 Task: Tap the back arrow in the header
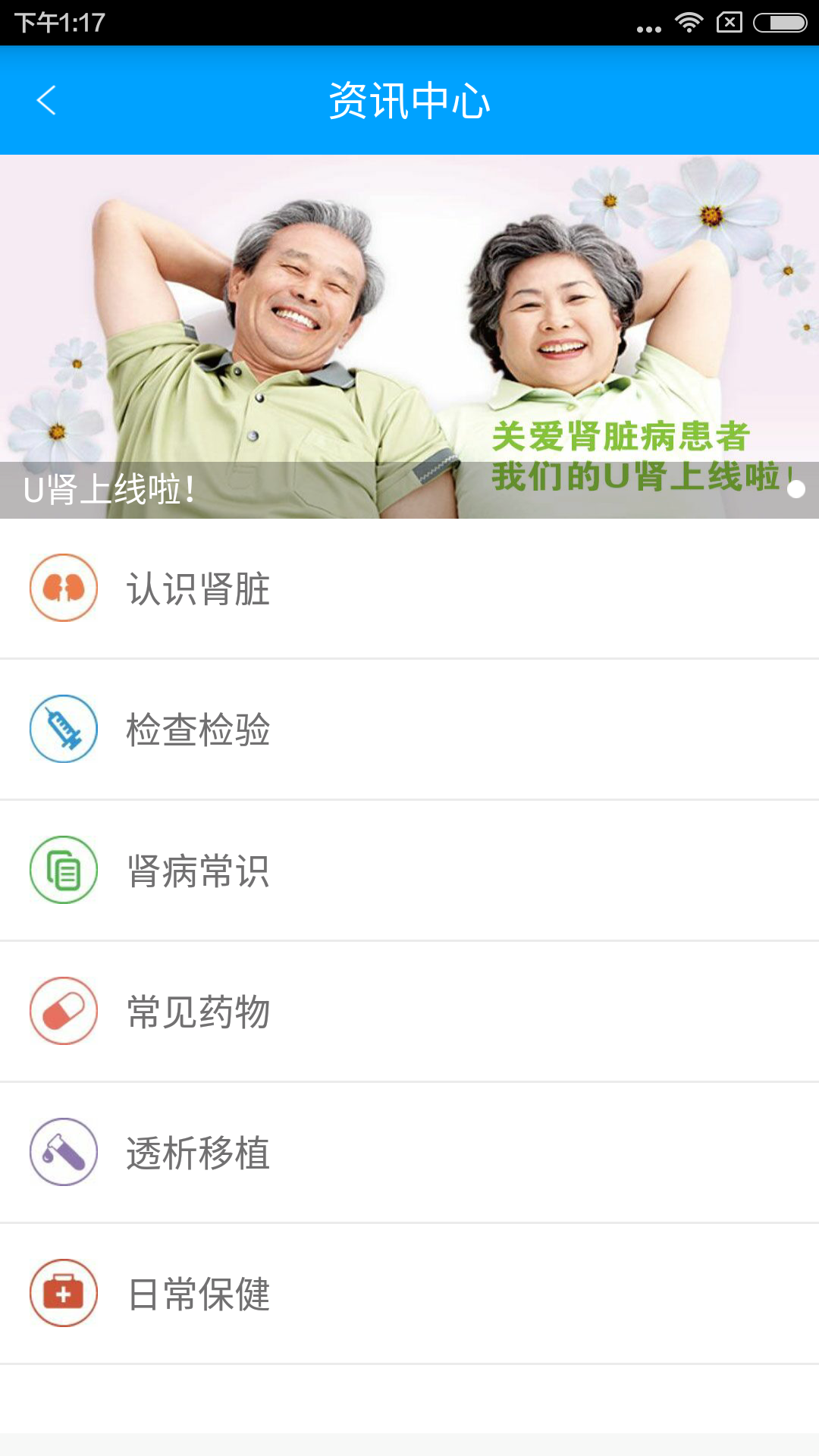[x=47, y=100]
